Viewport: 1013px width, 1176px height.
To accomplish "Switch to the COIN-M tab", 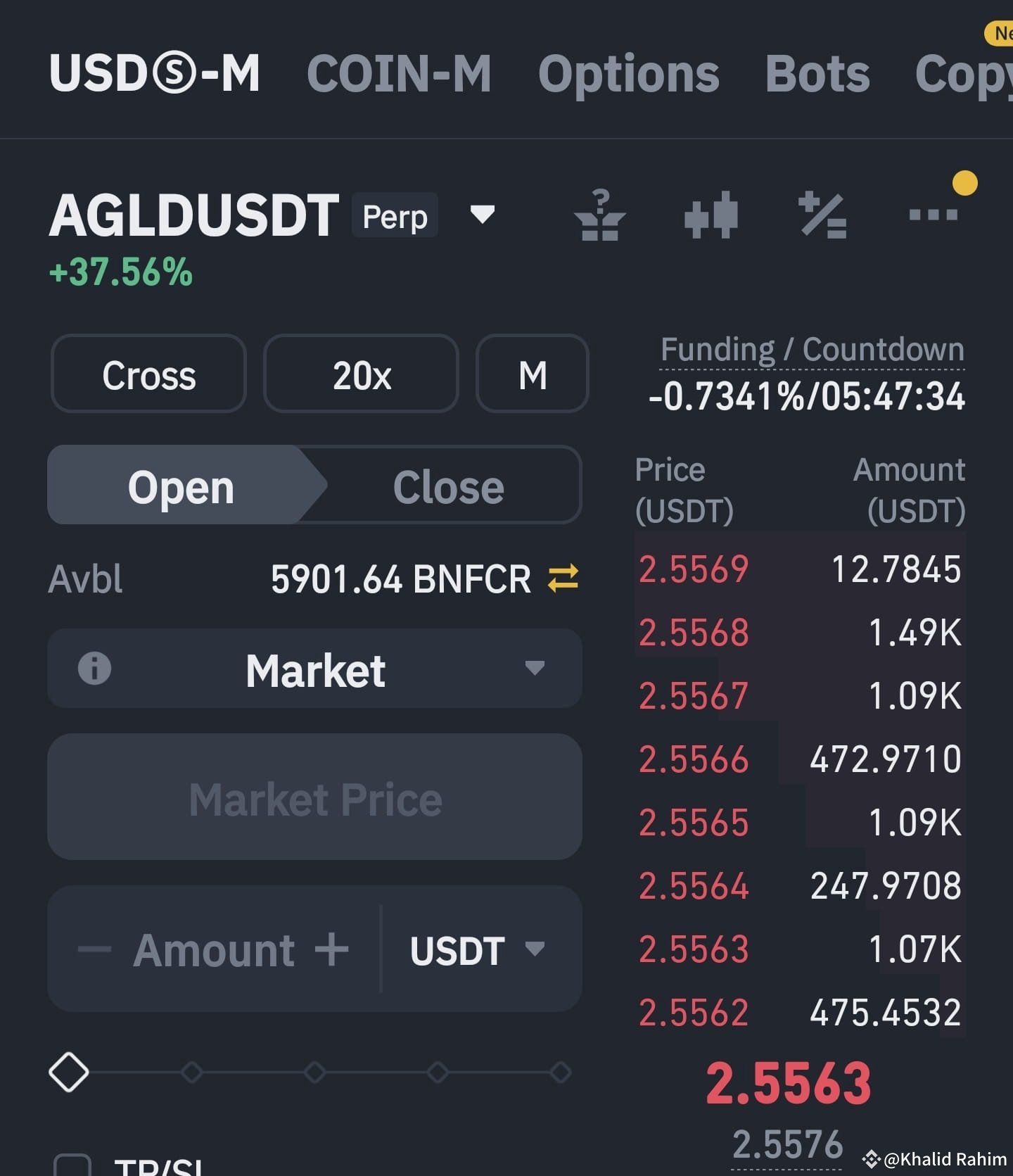I will pos(400,73).
